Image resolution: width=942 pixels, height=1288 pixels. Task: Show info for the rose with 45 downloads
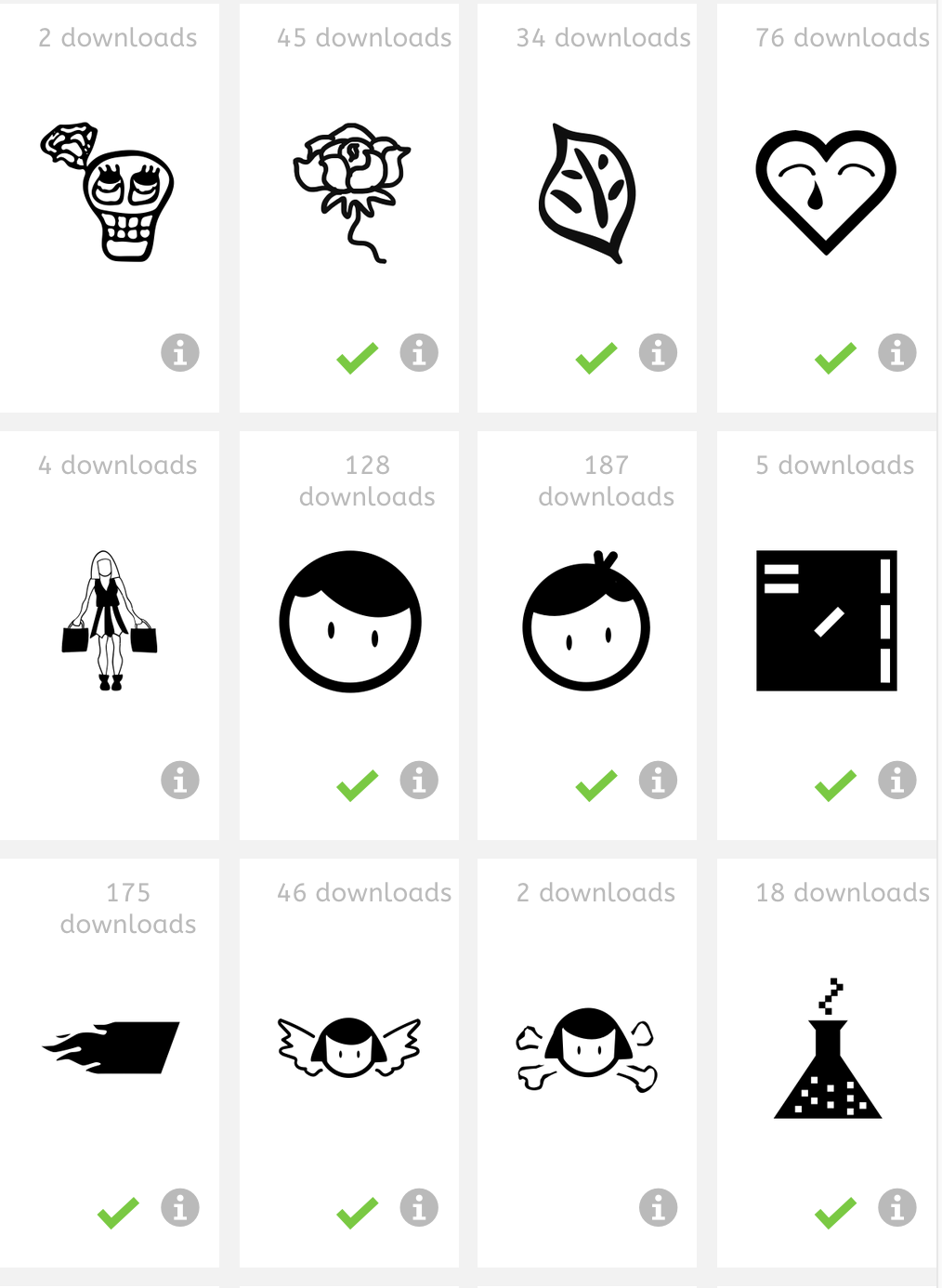(419, 353)
